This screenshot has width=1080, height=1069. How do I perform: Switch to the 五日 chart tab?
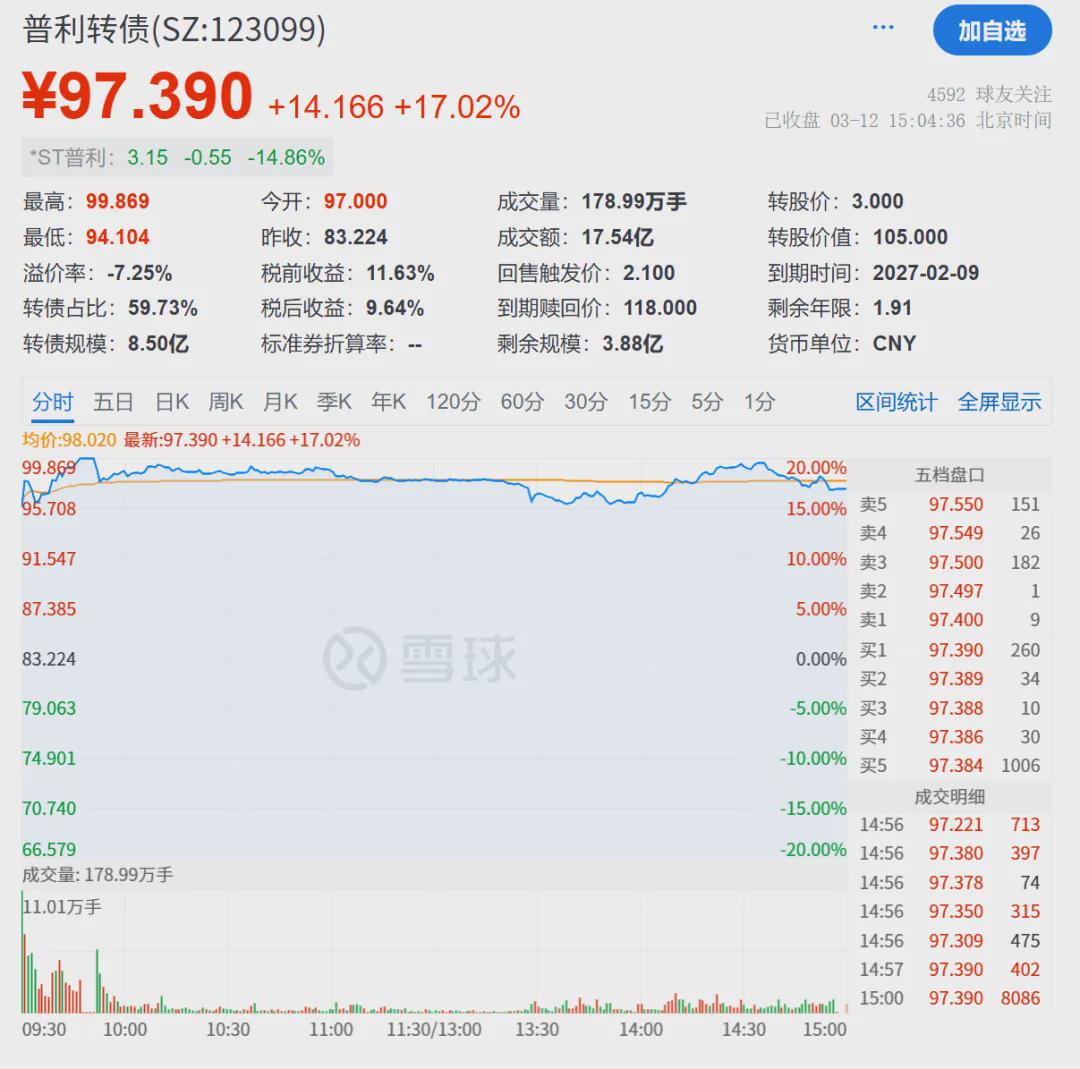(x=113, y=402)
